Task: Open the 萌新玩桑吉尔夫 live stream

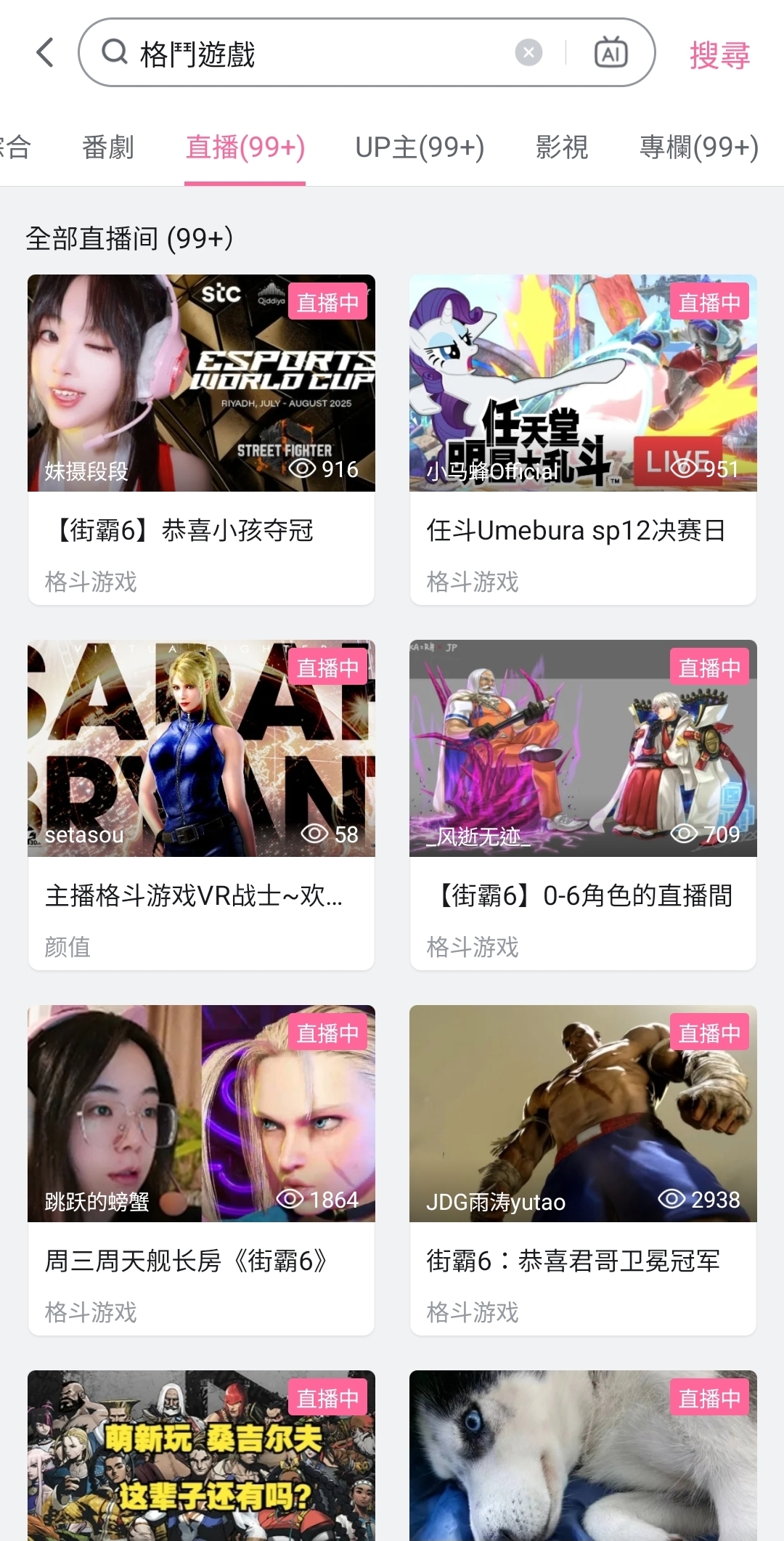Action: coord(201,1455)
